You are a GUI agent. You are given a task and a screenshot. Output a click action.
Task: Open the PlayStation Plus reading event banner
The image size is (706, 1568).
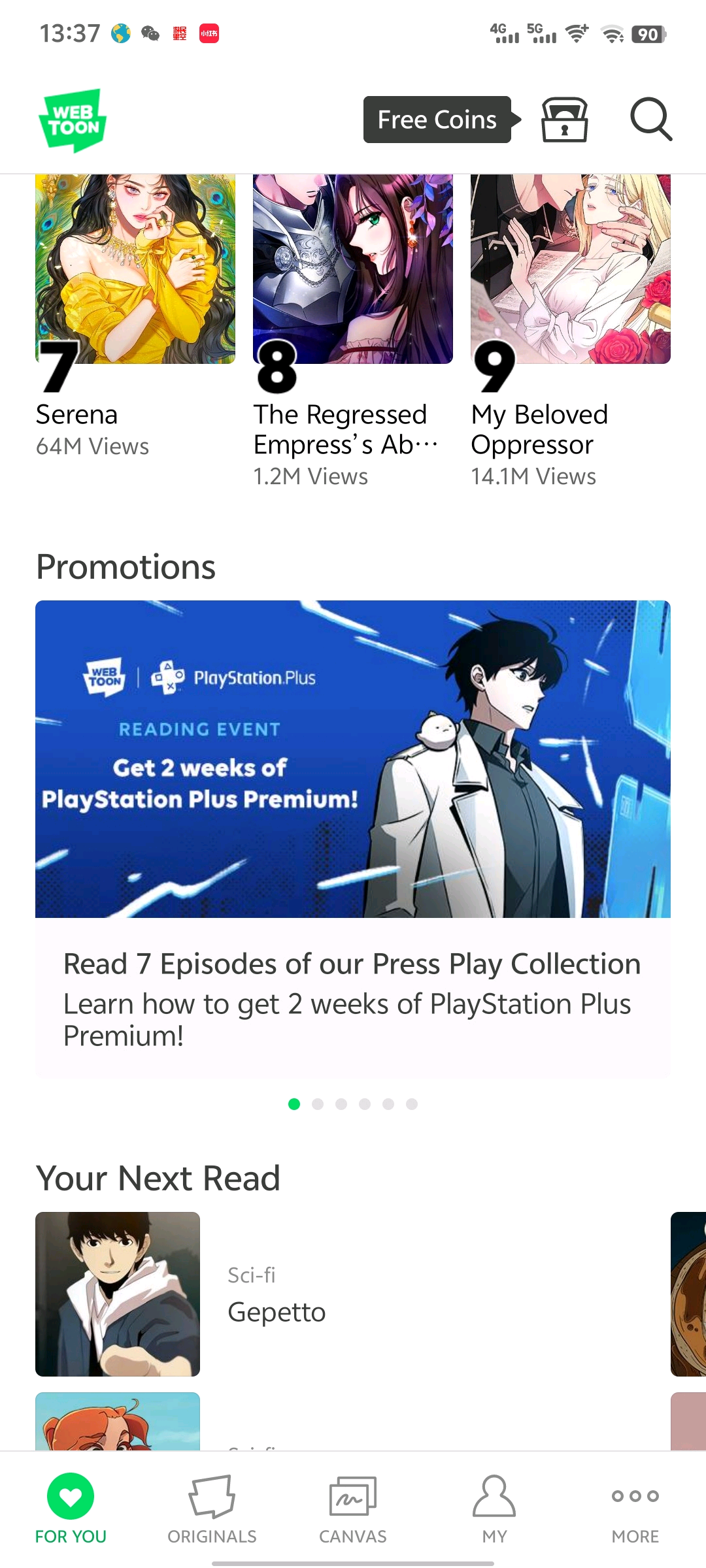[353, 759]
